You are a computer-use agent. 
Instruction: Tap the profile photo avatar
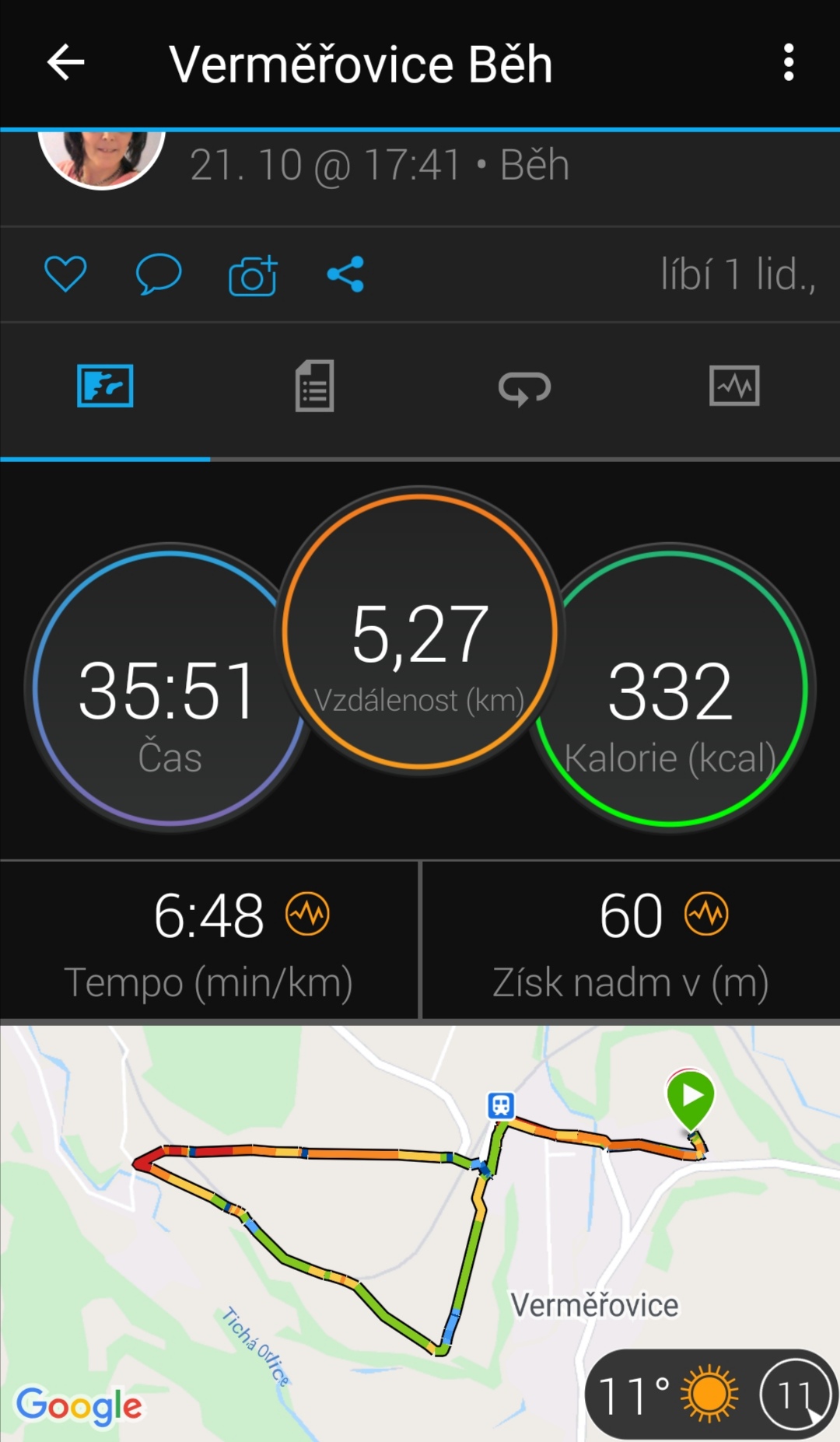coord(101,159)
